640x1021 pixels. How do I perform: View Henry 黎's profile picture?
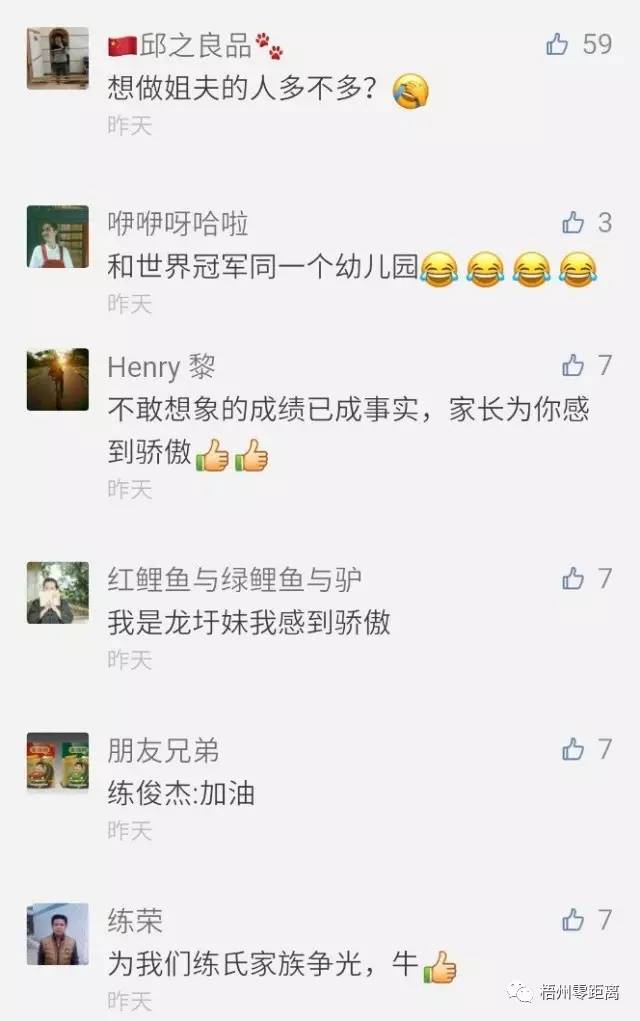click(x=57, y=380)
